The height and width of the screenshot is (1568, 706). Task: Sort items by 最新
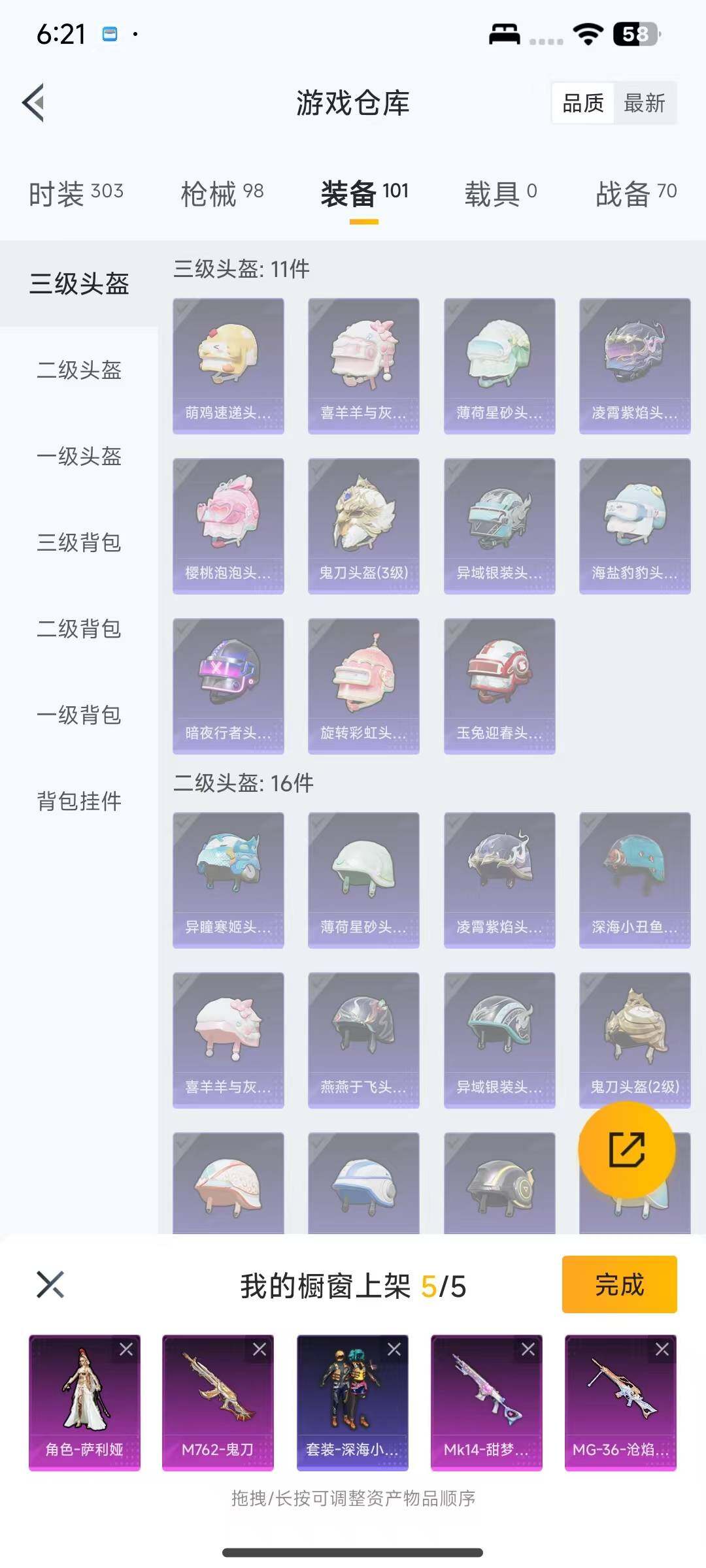tap(644, 103)
